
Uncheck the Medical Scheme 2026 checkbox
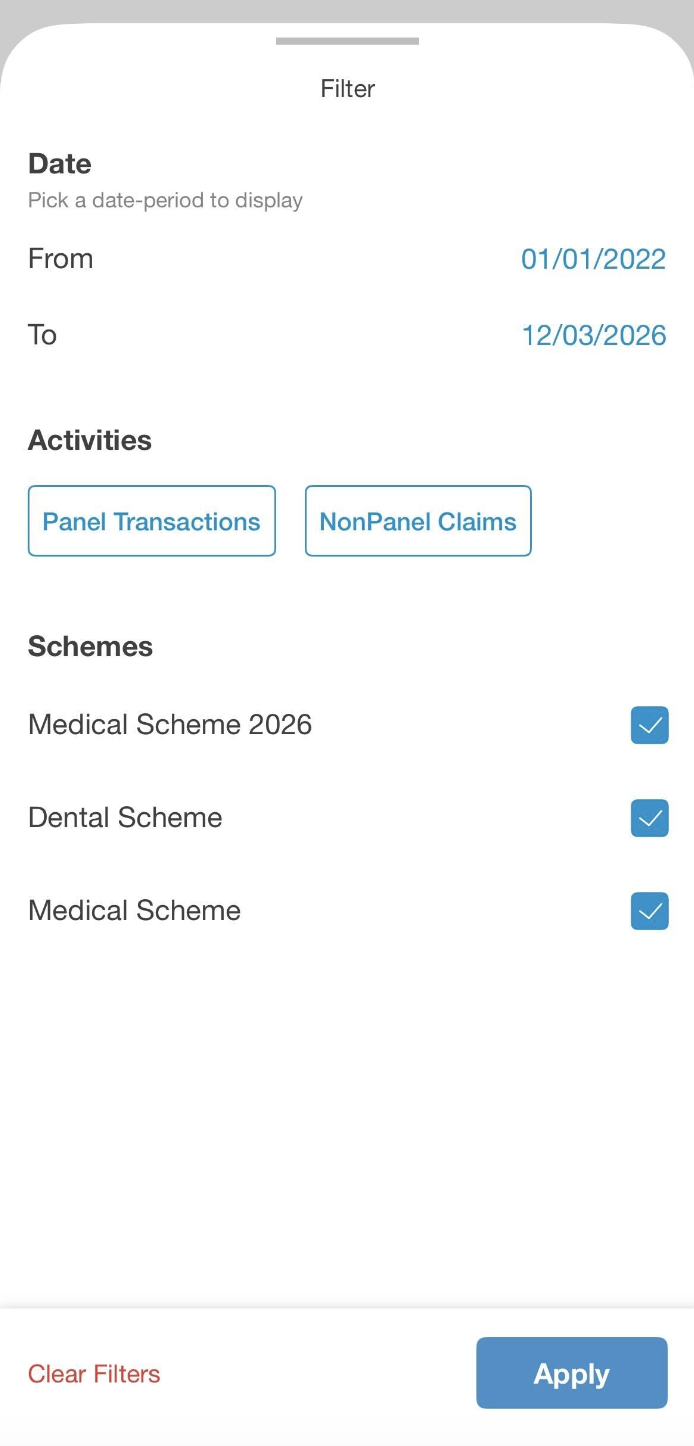tap(649, 725)
